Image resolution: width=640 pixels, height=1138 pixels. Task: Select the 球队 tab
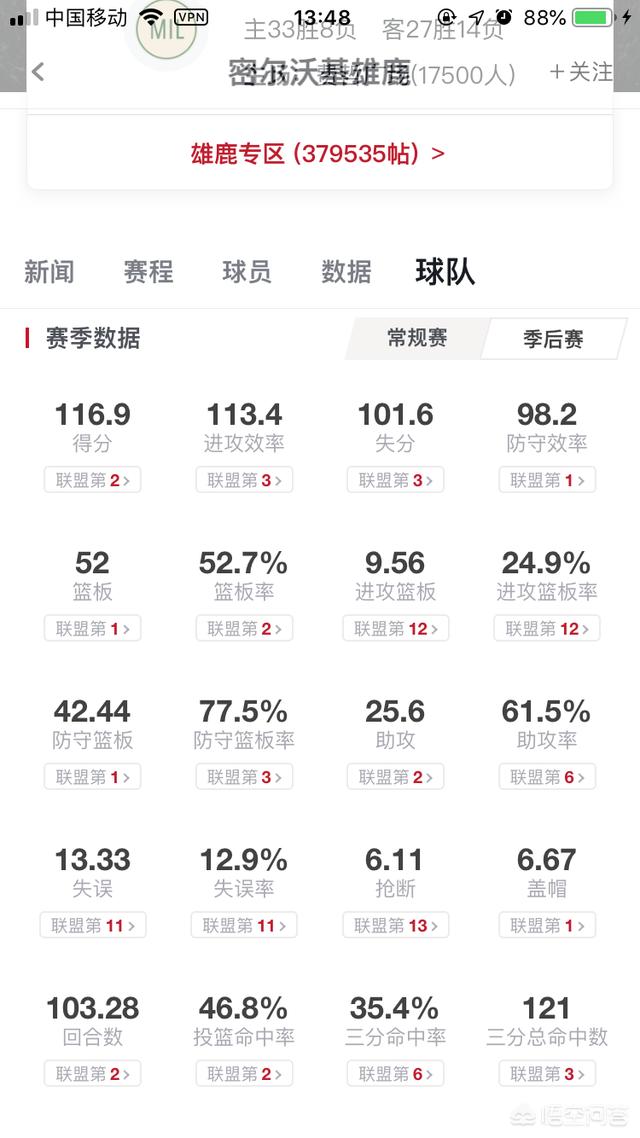[445, 272]
